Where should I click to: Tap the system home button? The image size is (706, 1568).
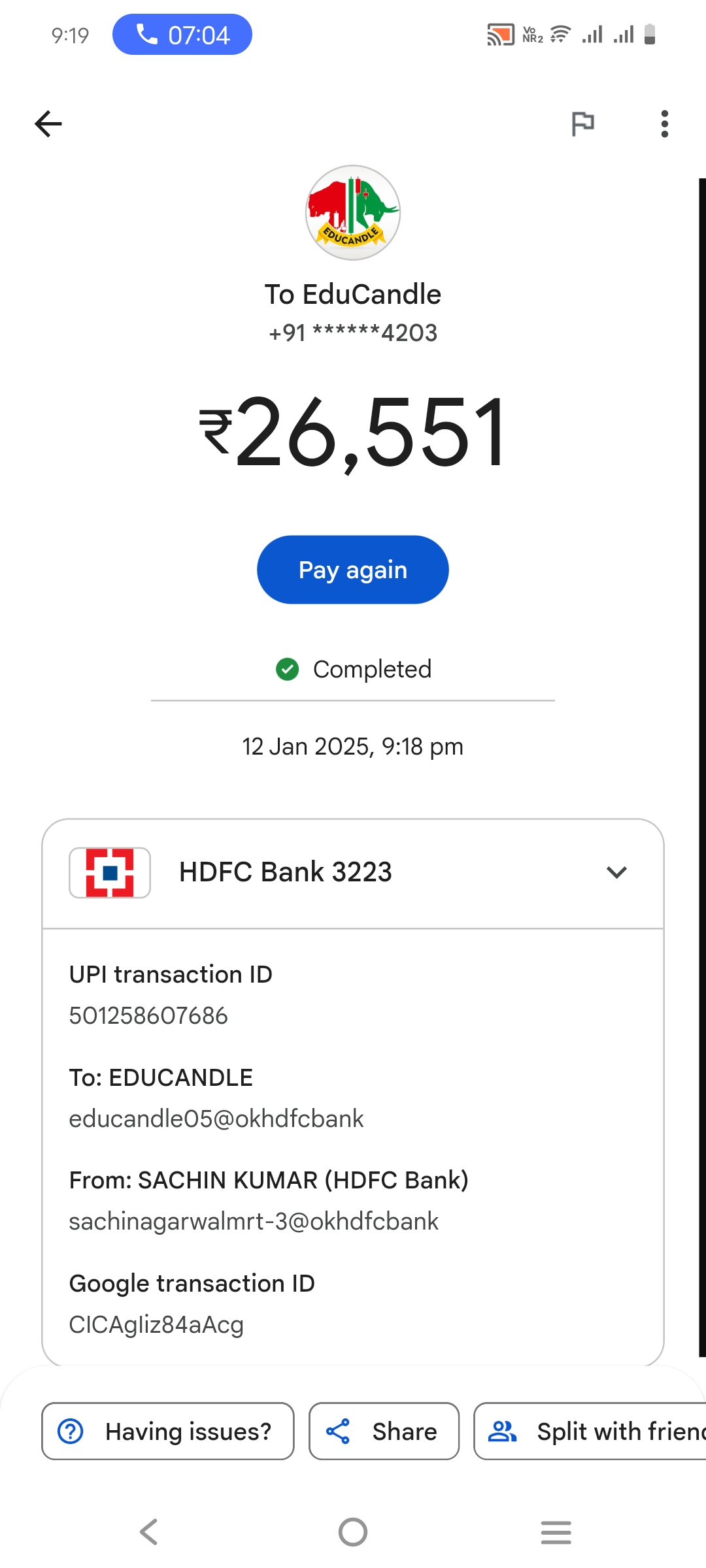(x=353, y=1531)
